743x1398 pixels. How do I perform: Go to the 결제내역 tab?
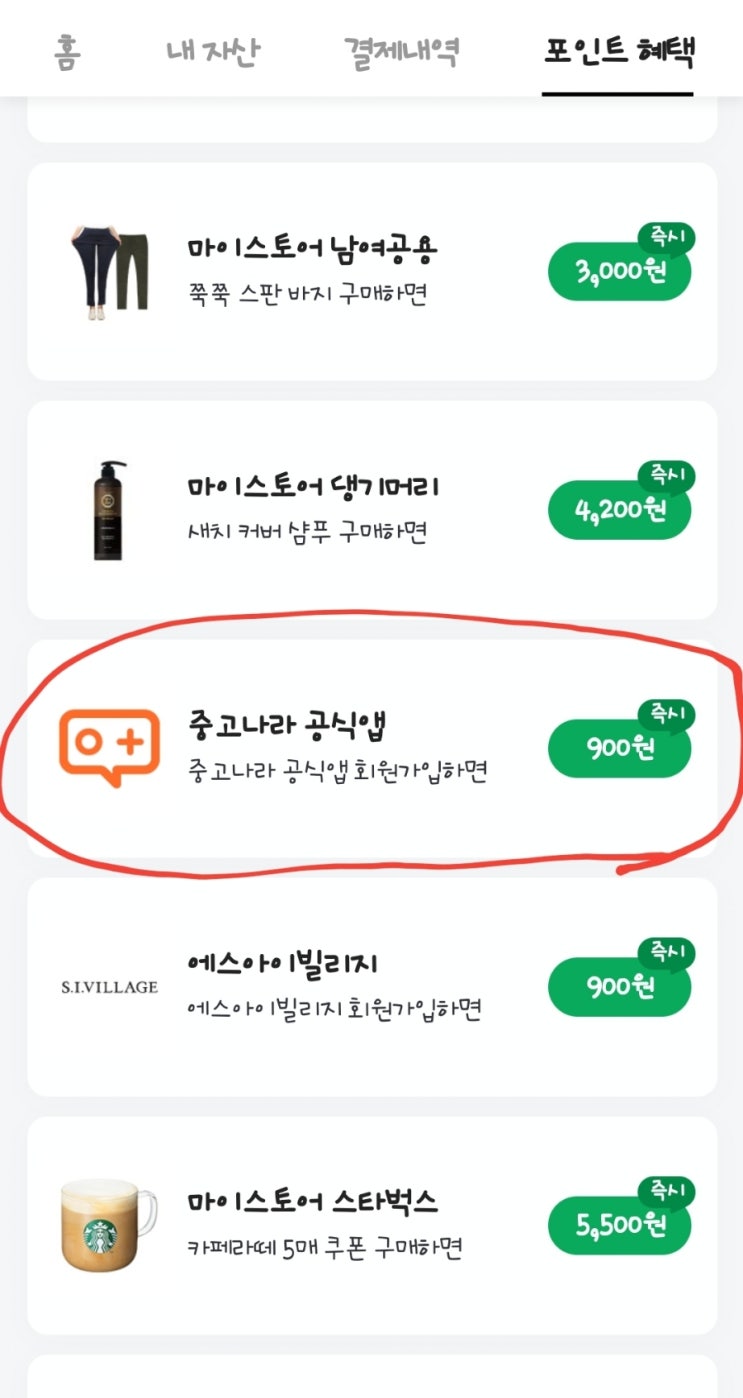tap(401, 51)
